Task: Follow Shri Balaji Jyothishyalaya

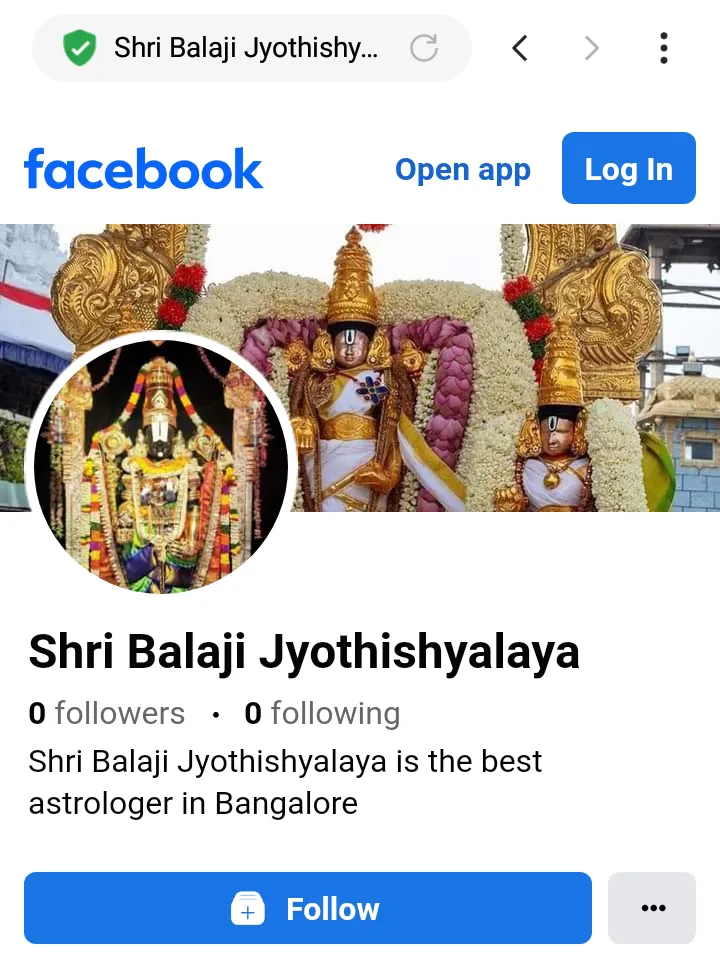Action: point(307,908)
